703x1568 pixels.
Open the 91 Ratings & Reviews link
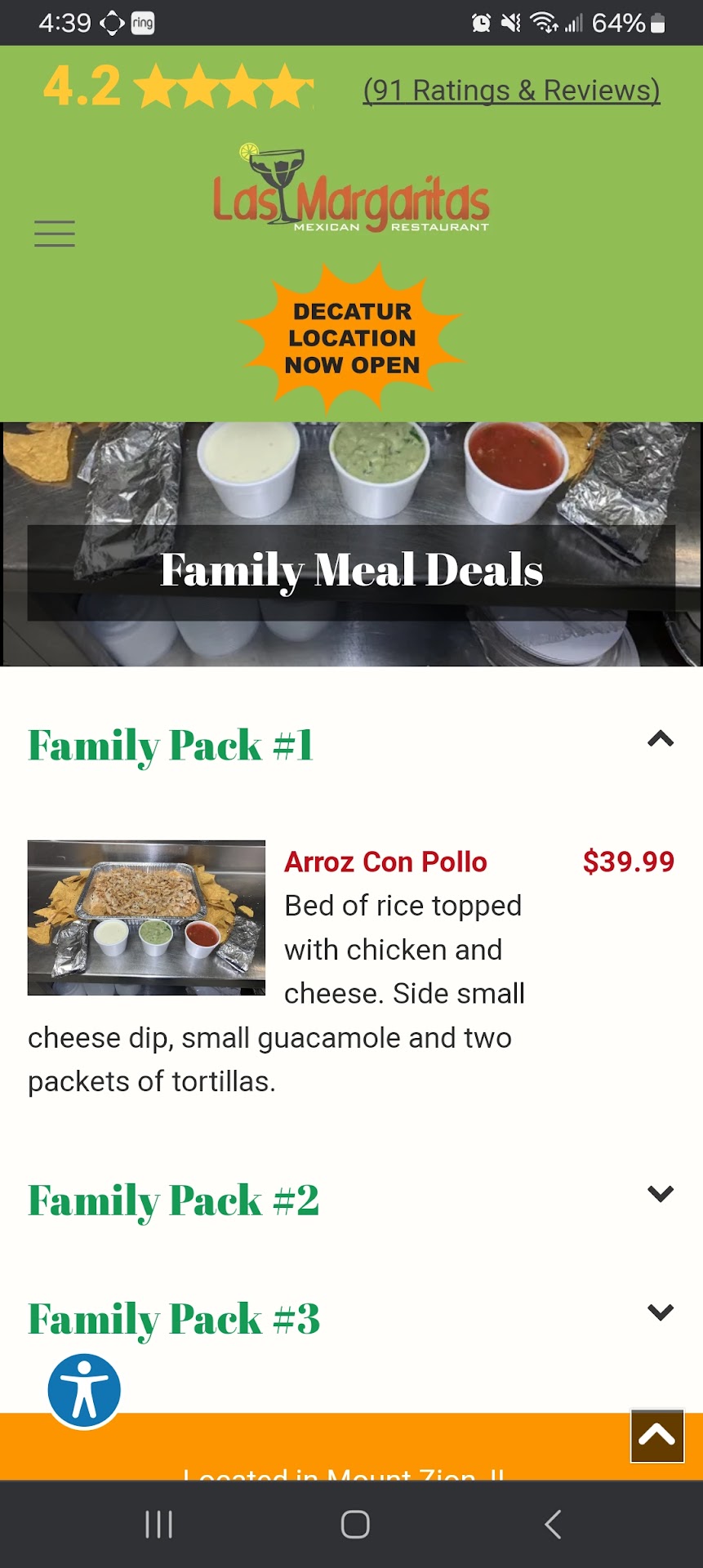pos(511,91)
